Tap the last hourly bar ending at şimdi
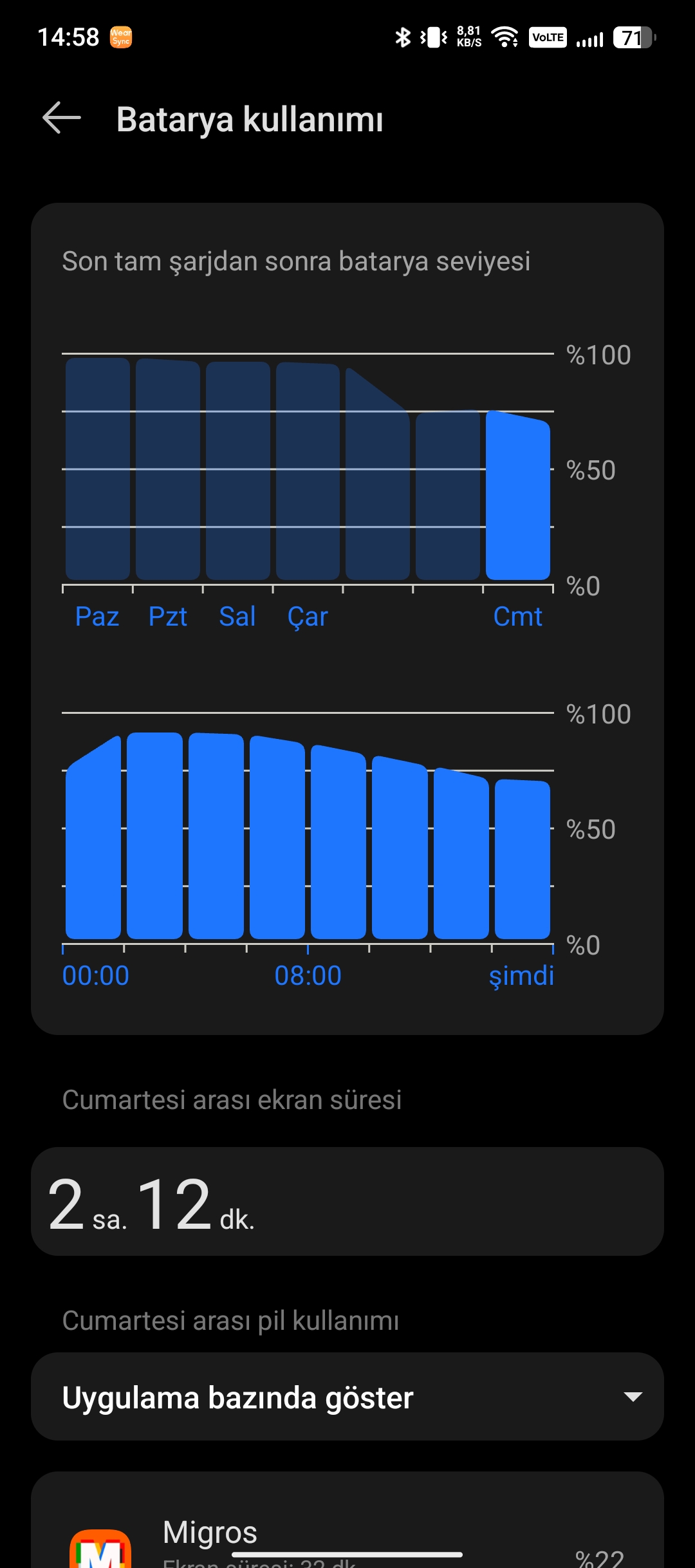 [523, 859]
